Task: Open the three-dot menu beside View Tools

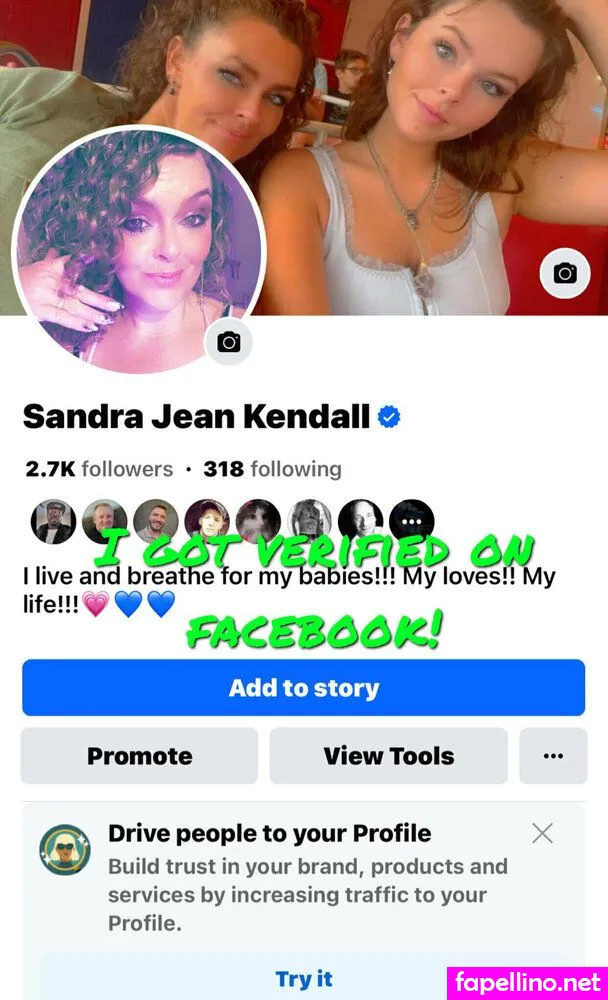Action: [553, 756]
